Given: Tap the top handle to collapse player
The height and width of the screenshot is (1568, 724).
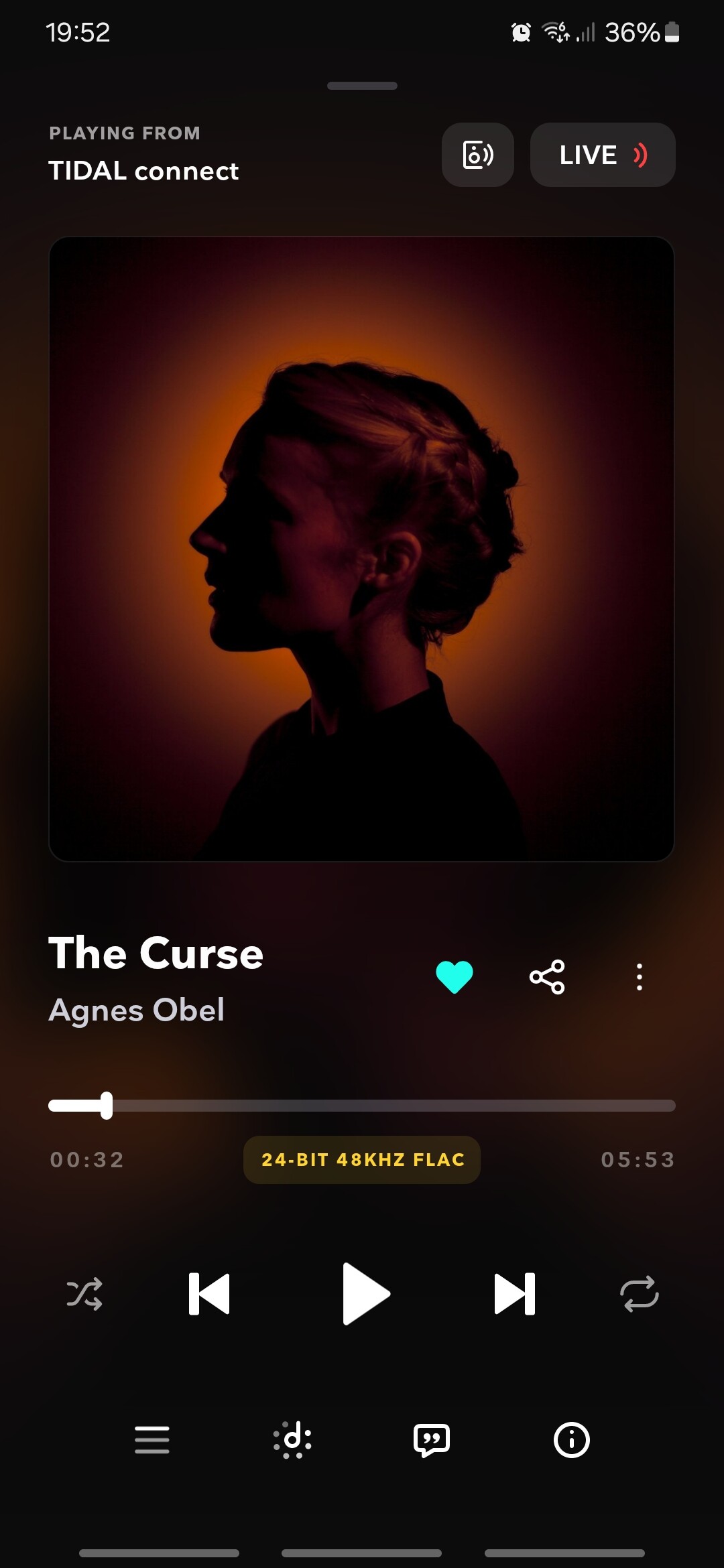Looking at the screenshot, I should 362,86.
